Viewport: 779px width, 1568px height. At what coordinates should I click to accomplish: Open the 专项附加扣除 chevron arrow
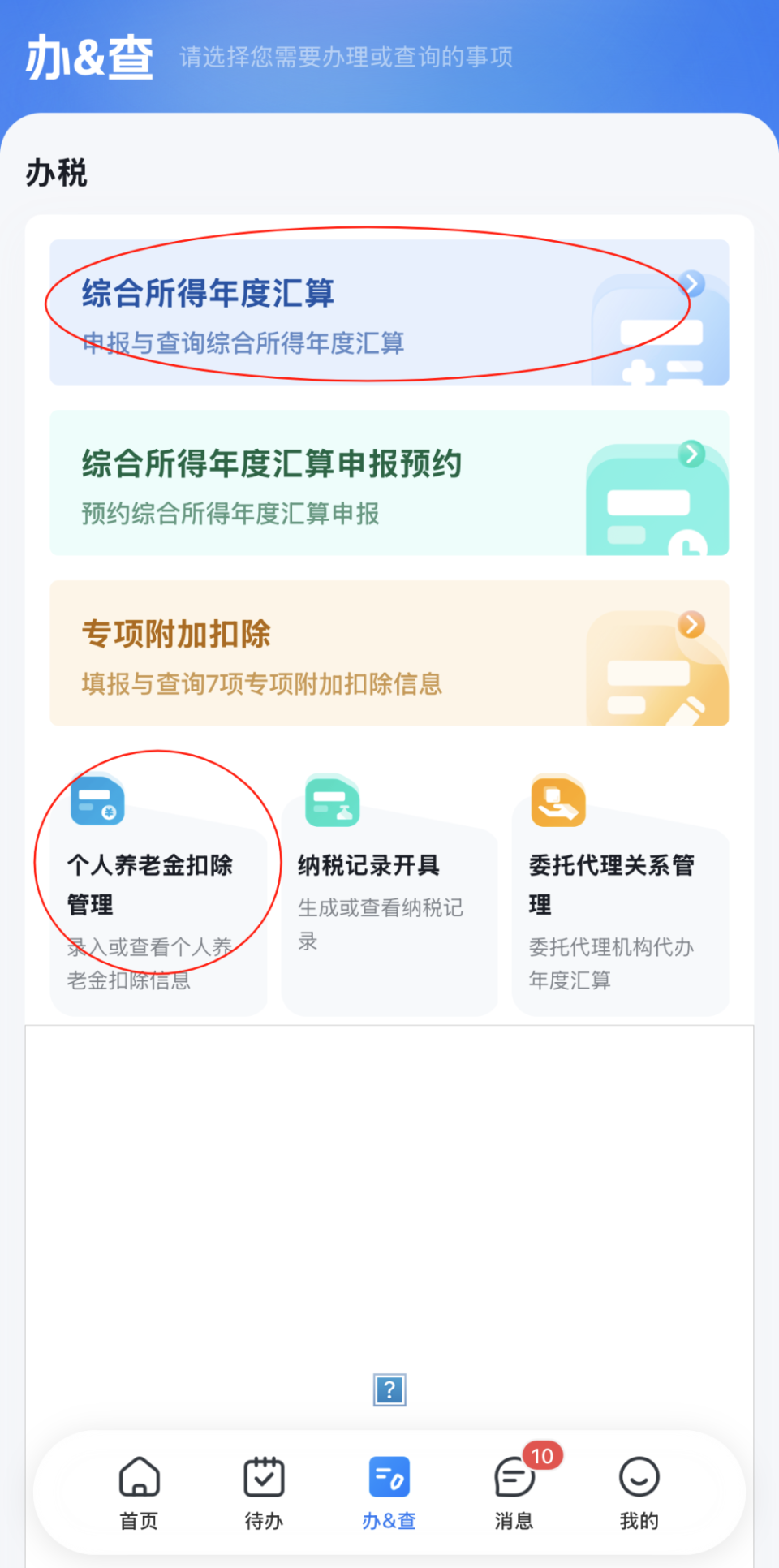pyautogui.click(x=691, y=625)
